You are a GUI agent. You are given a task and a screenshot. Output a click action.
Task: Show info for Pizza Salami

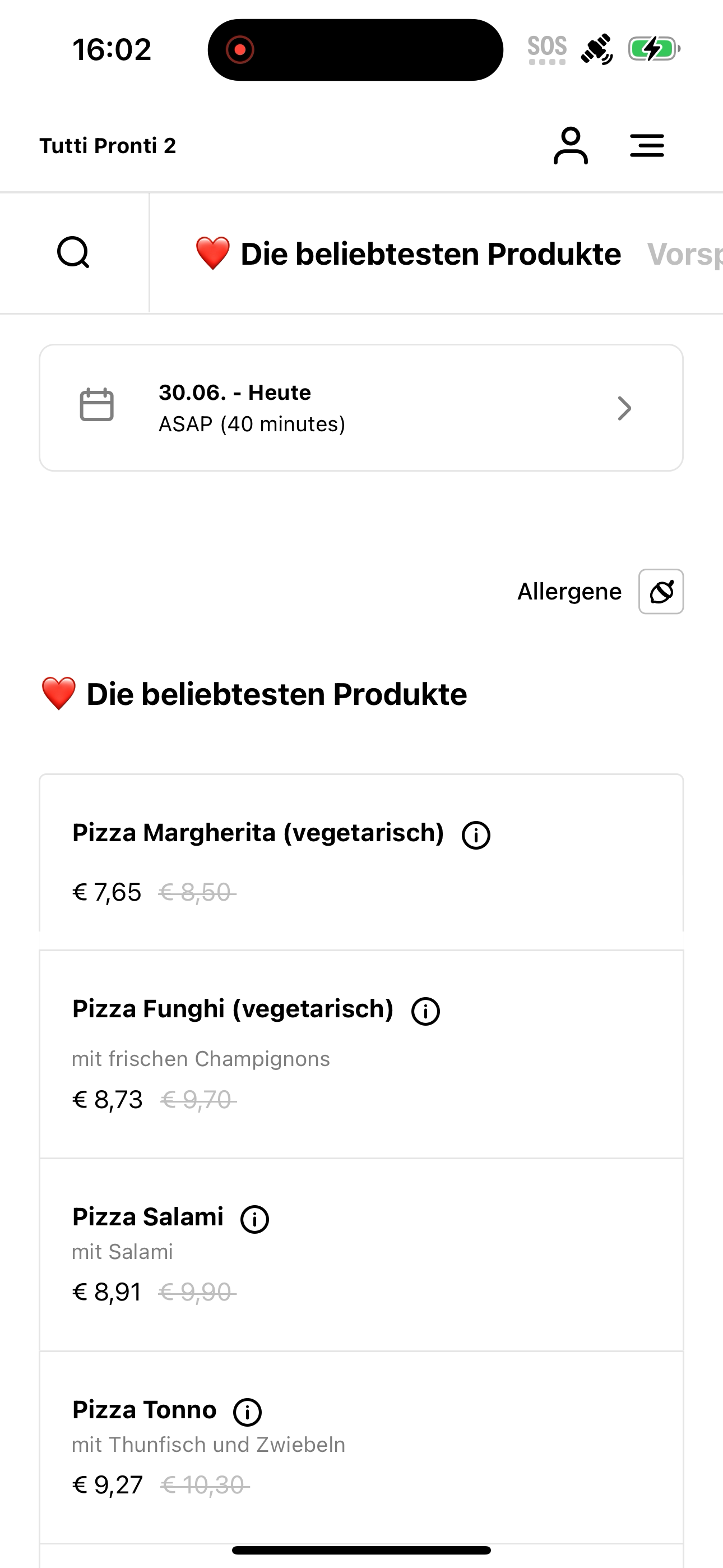pos(254,1219)
